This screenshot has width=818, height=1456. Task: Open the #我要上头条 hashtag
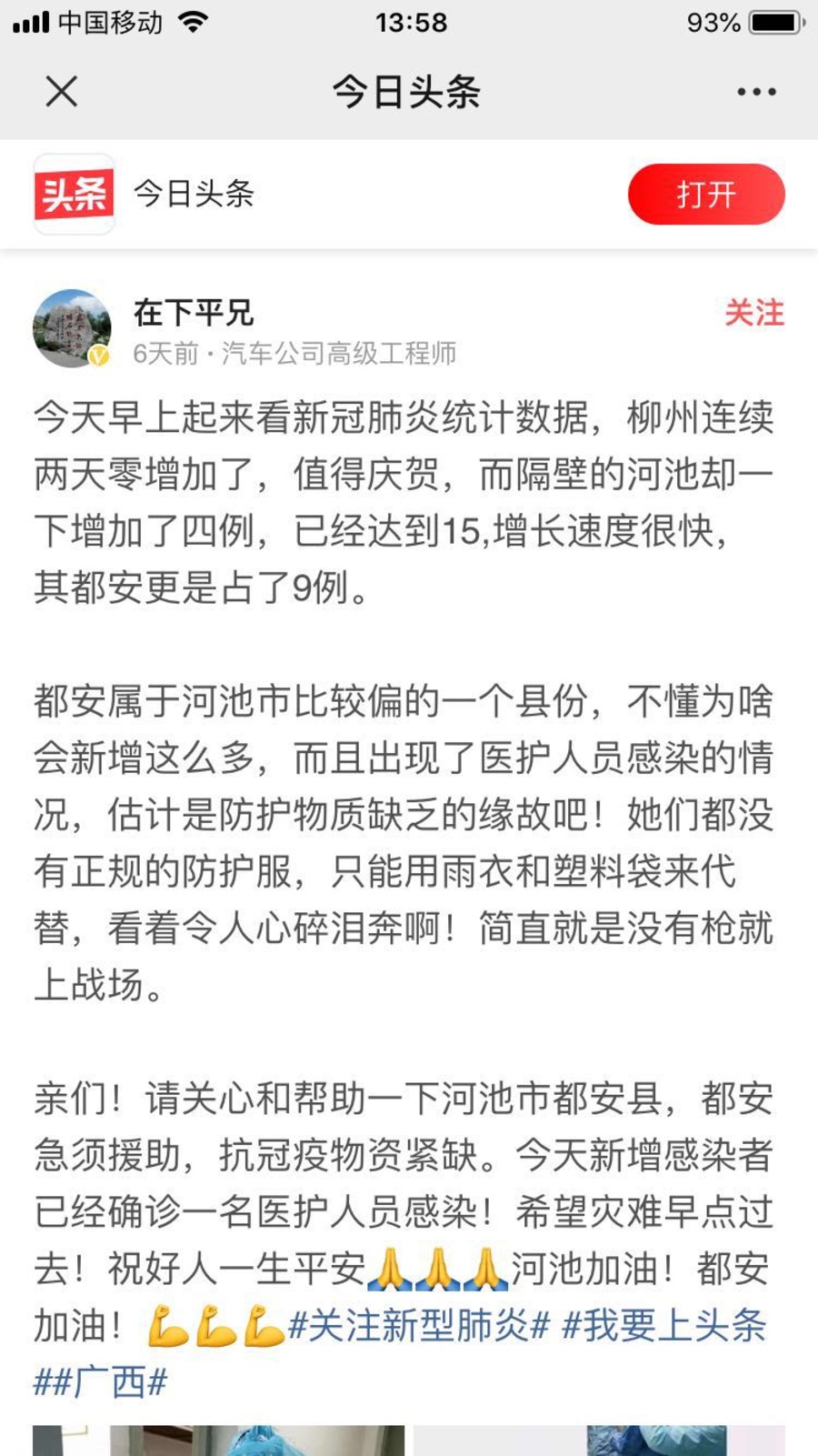[664, 1325]
